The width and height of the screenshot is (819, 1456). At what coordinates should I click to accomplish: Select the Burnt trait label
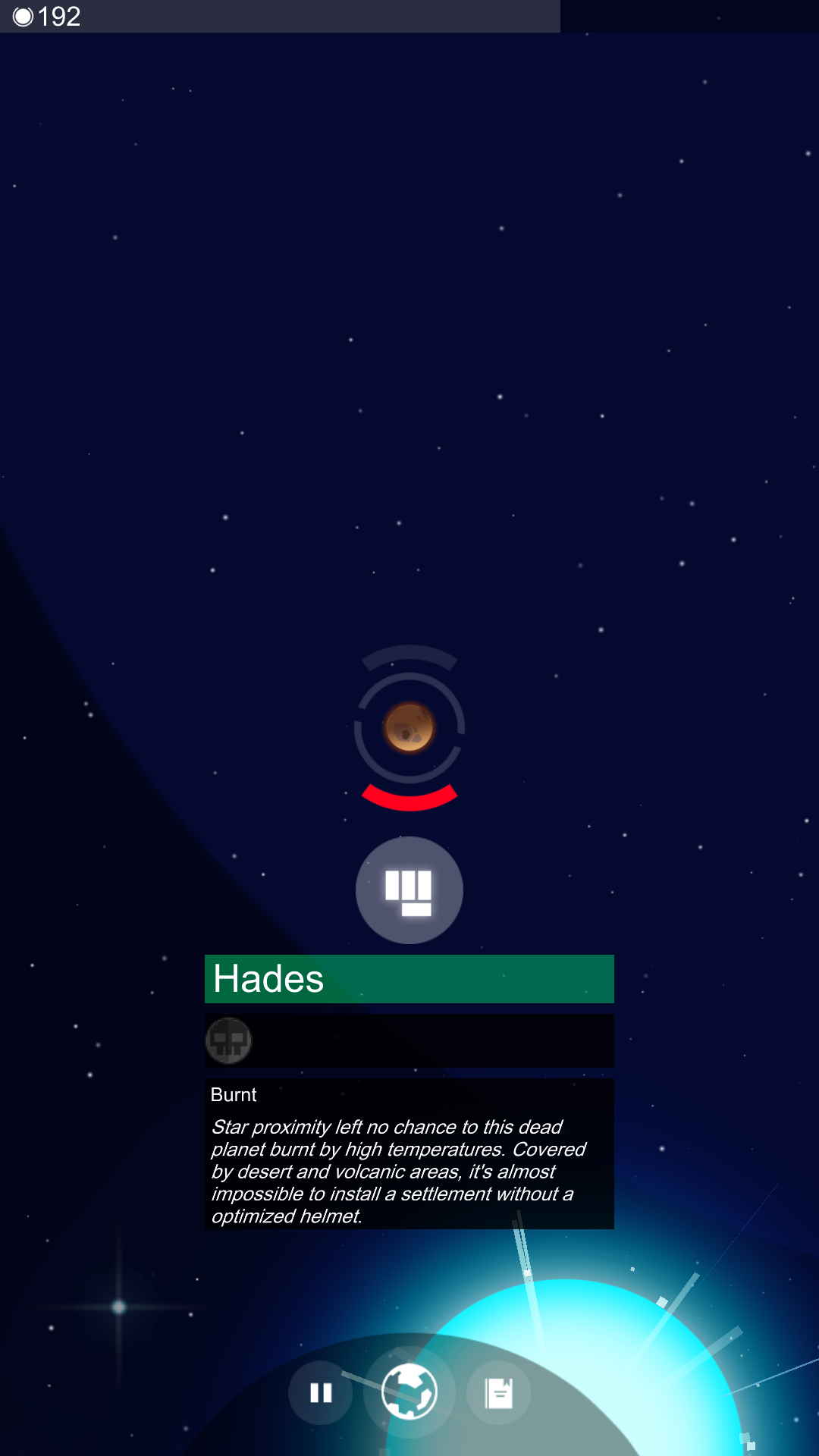point(234,1094)
